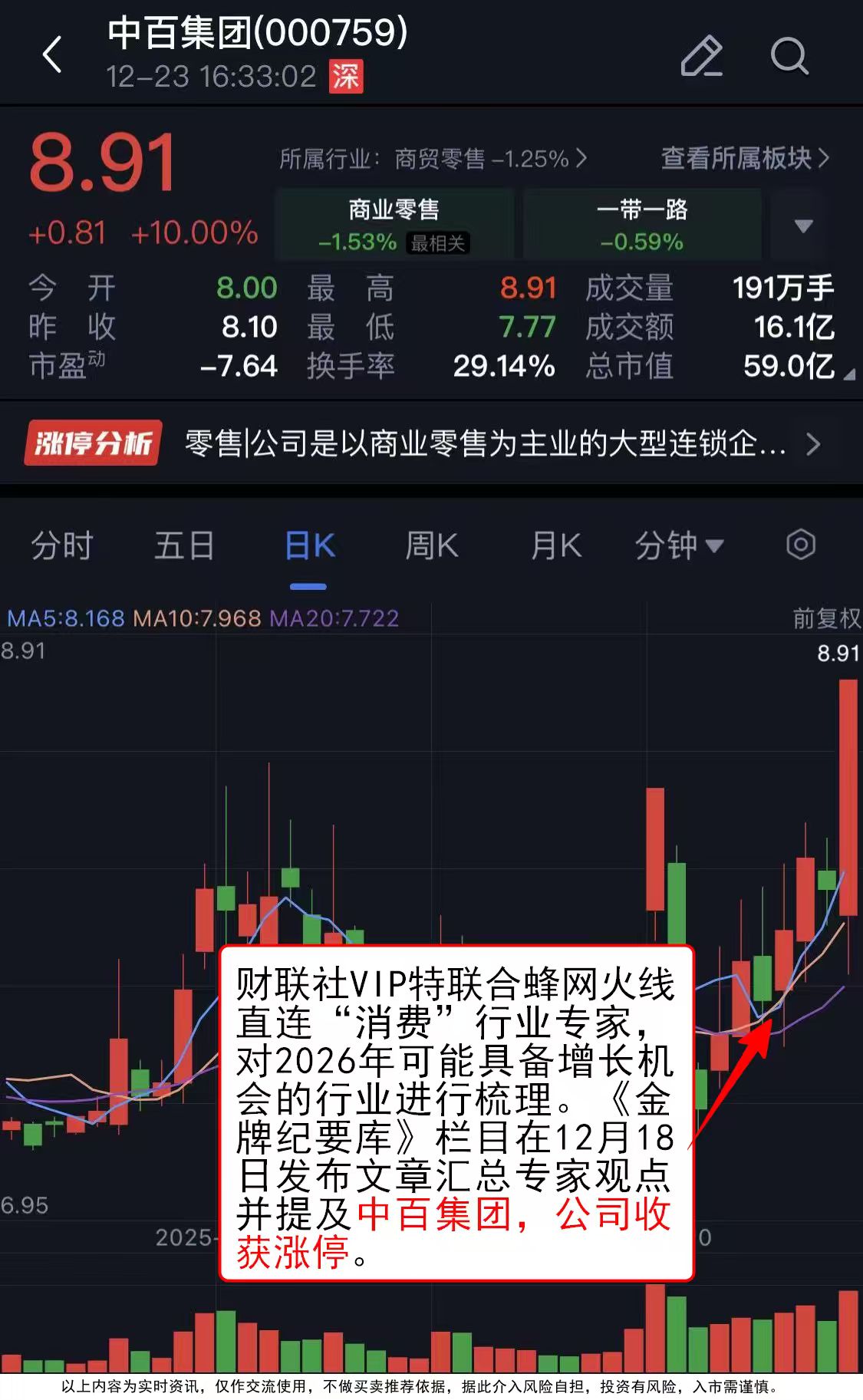Expand the sector list dropdown arrow
Screen dimensions: 863x1400
pos(803,226)
